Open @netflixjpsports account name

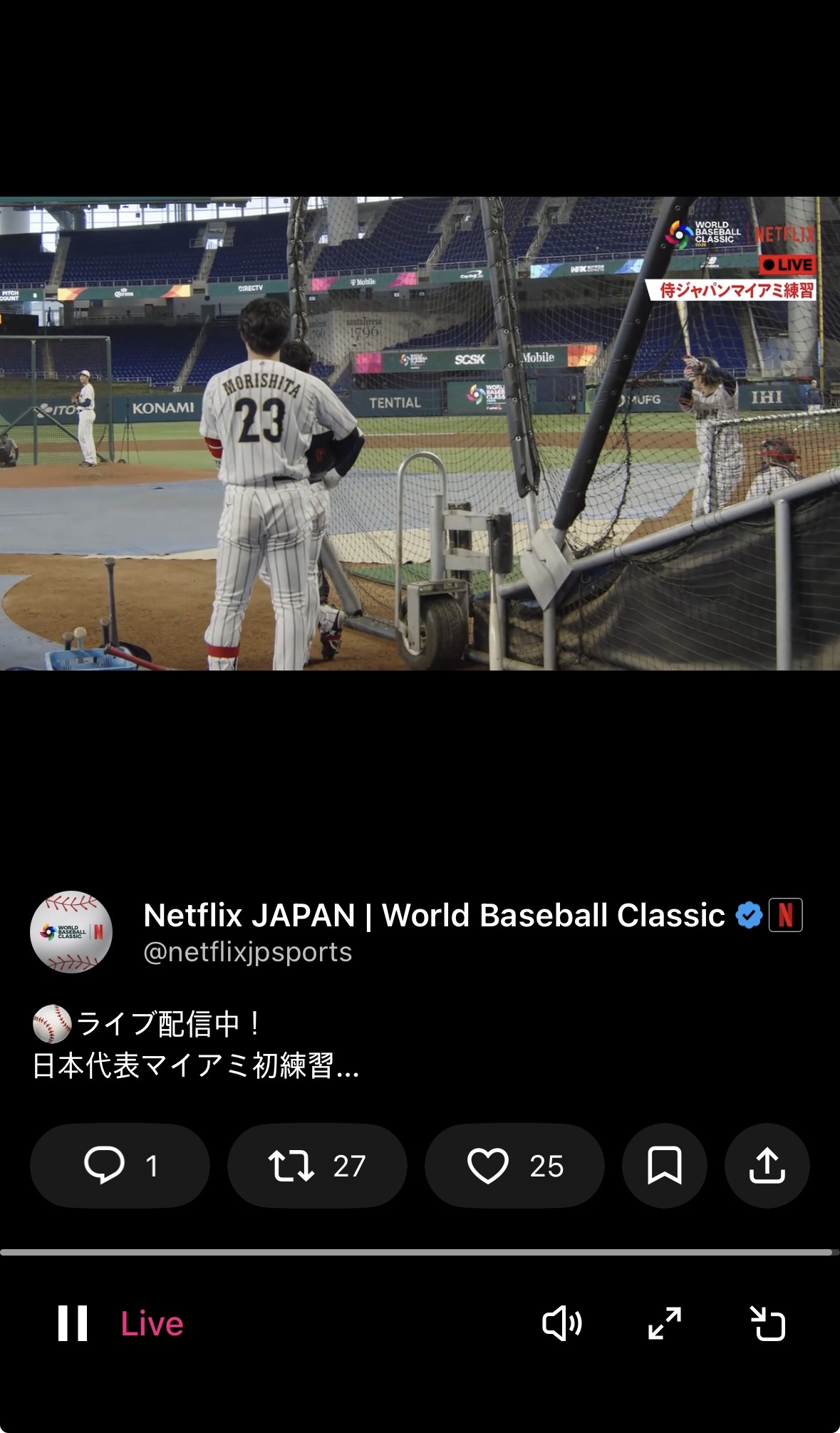click(248, 953)
